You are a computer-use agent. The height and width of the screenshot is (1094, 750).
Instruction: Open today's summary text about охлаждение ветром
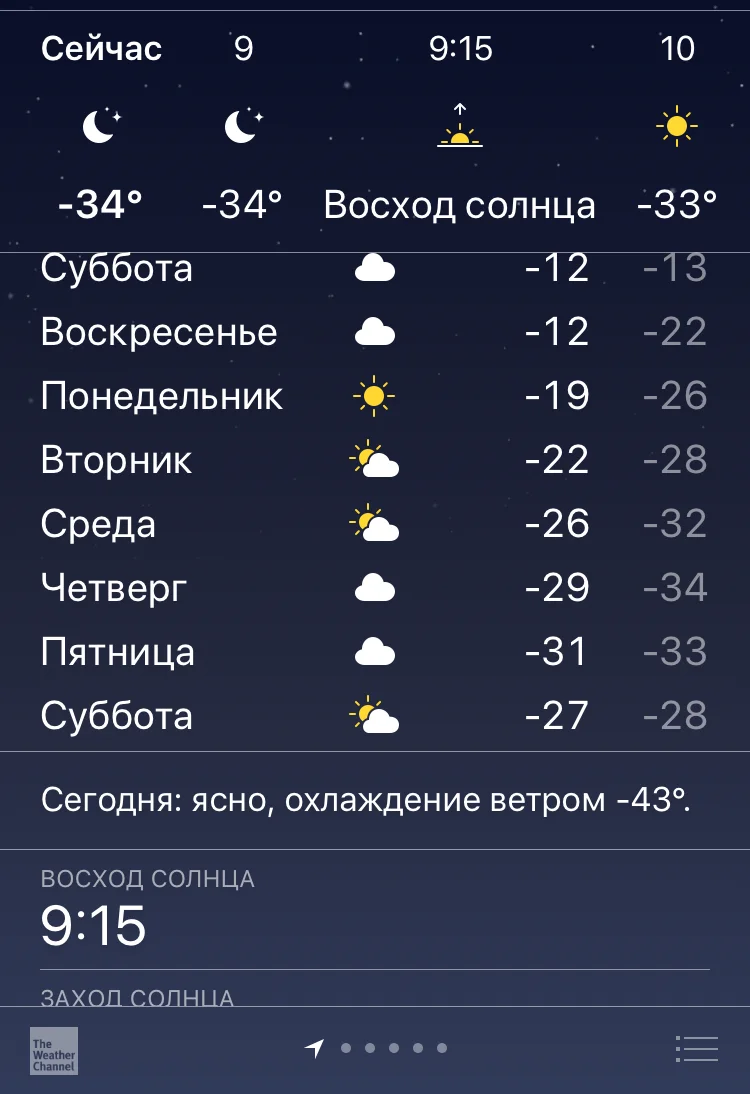tap(375, 797)
